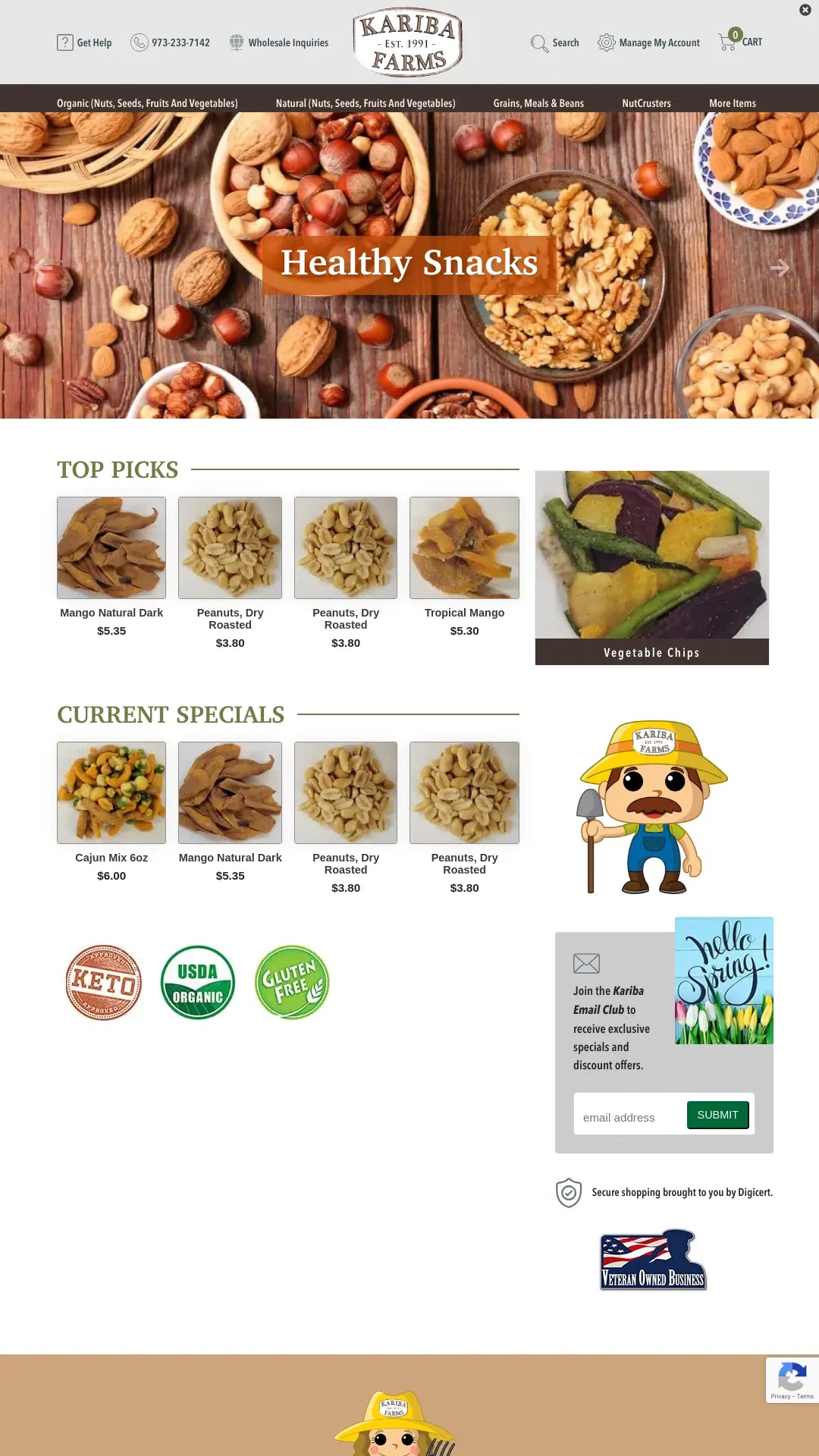Click the USDA Organic badge
This screenshot has width=819, height=1456.
tap(197, 981)
